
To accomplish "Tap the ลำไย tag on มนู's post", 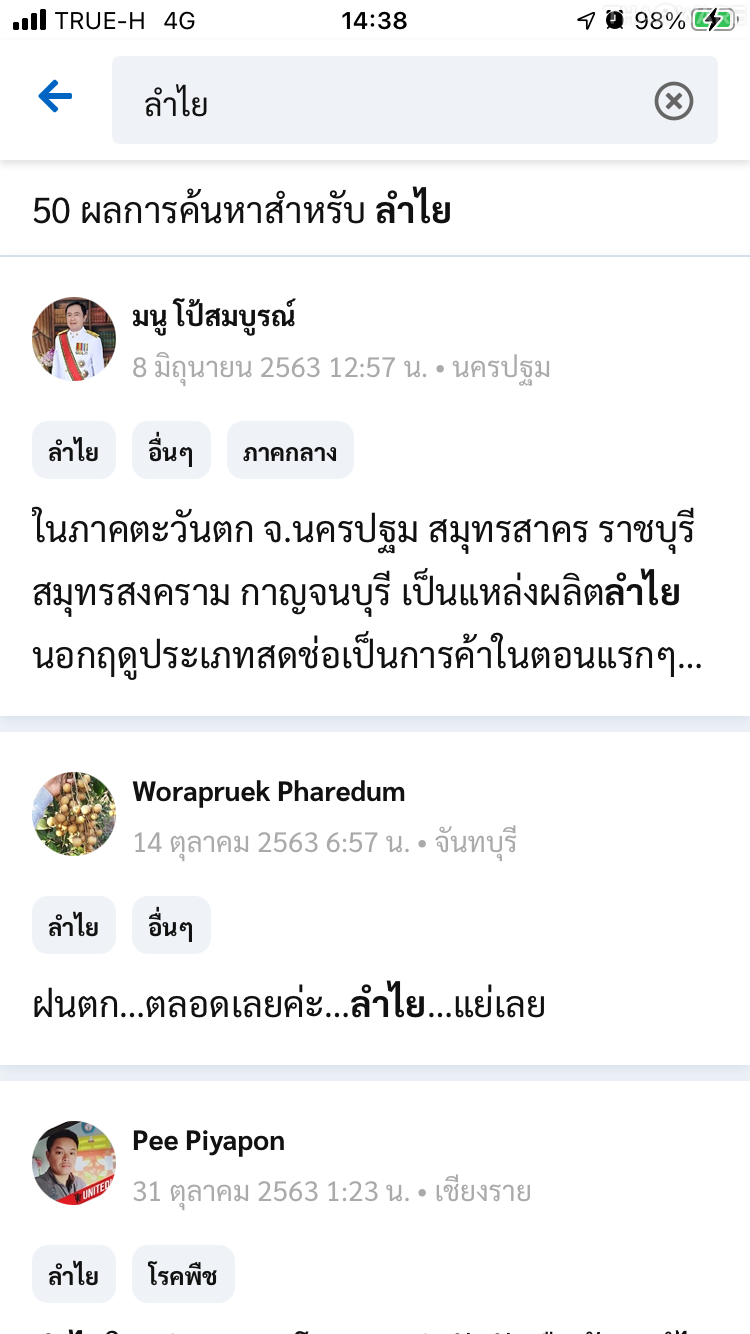I will (74, 451).
